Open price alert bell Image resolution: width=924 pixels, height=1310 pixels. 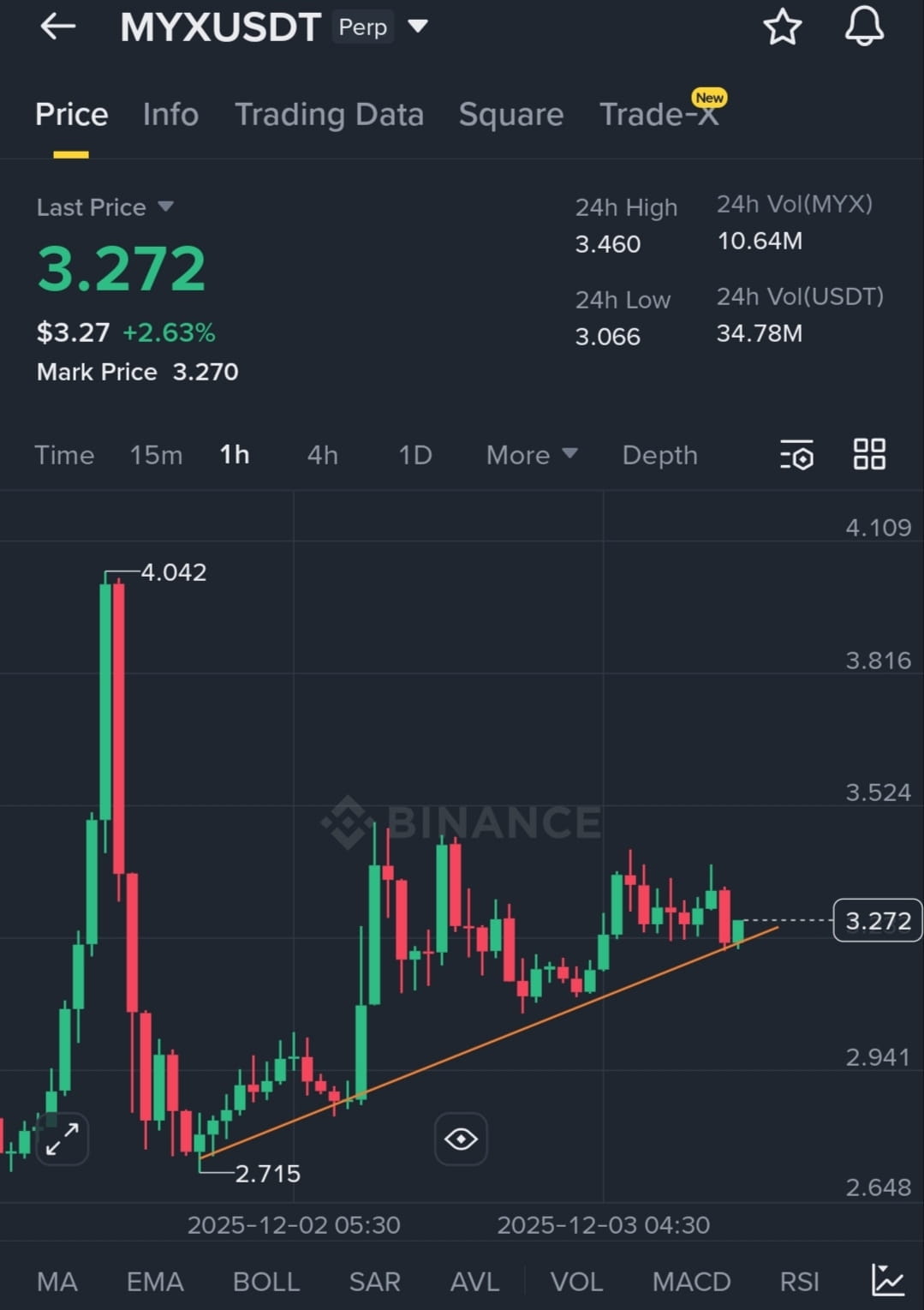click(x=864, y=27)
